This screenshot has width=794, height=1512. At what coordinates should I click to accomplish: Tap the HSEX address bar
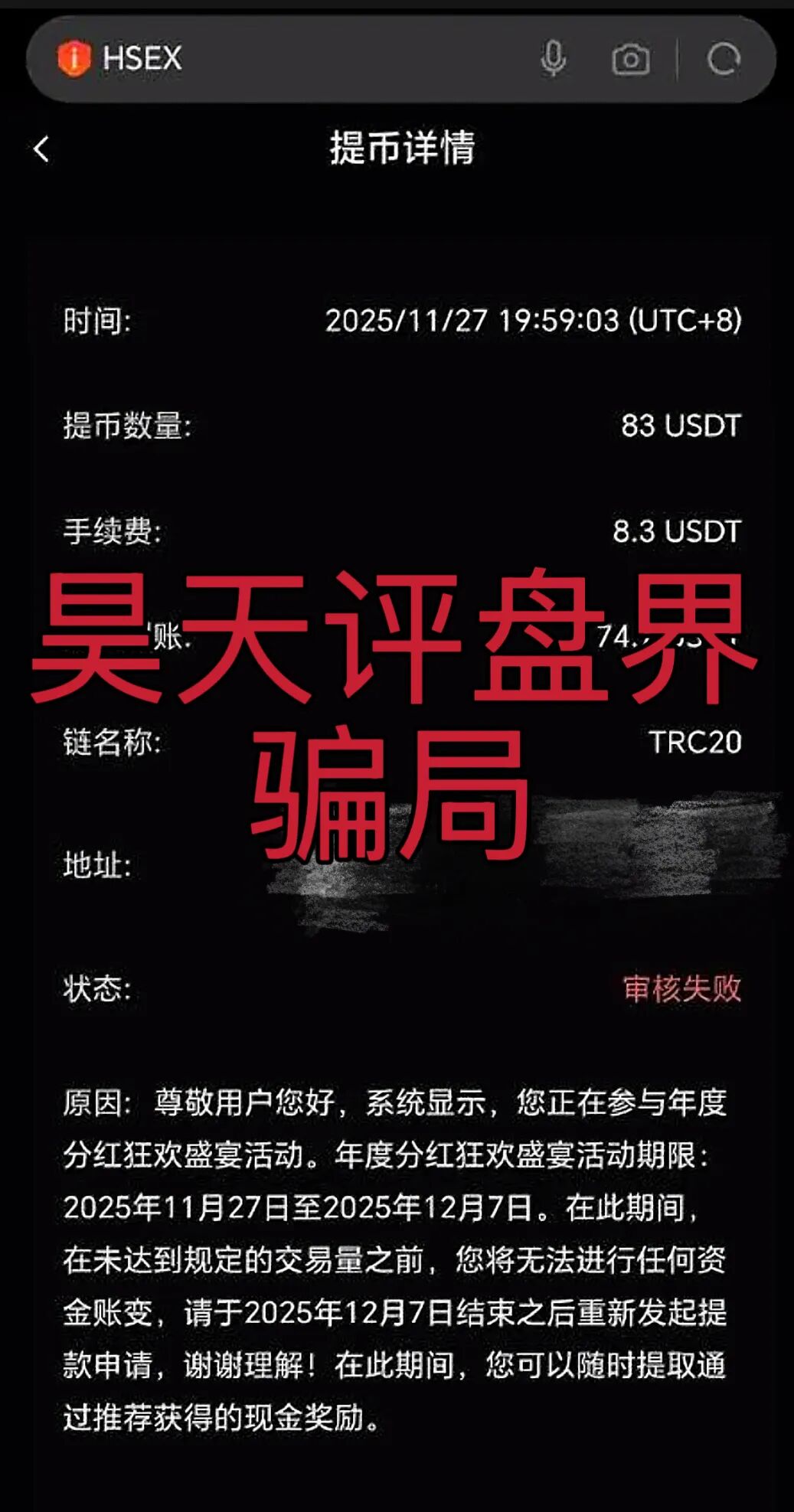(306, 58)
